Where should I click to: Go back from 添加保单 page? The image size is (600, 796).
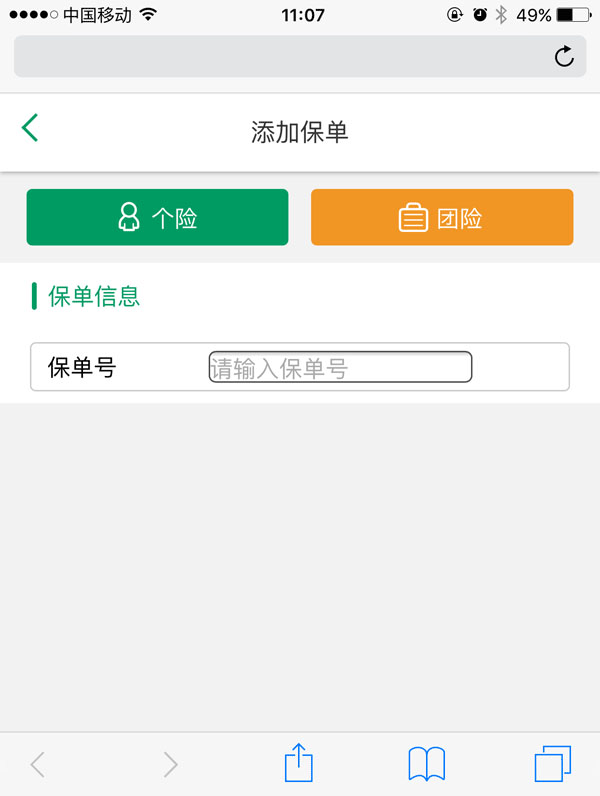click(30, 128)
